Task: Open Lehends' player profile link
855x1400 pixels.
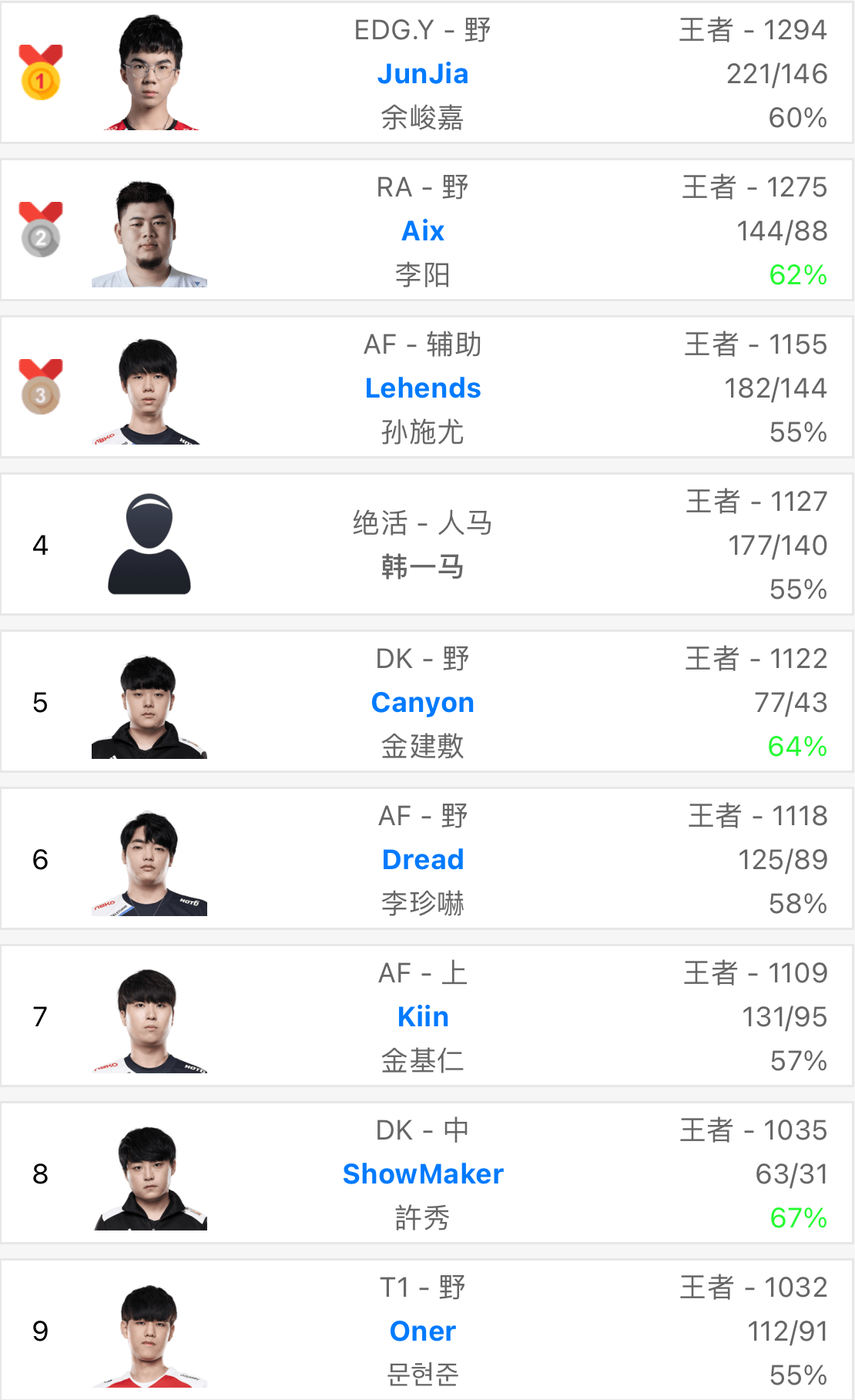Action: 423,388
